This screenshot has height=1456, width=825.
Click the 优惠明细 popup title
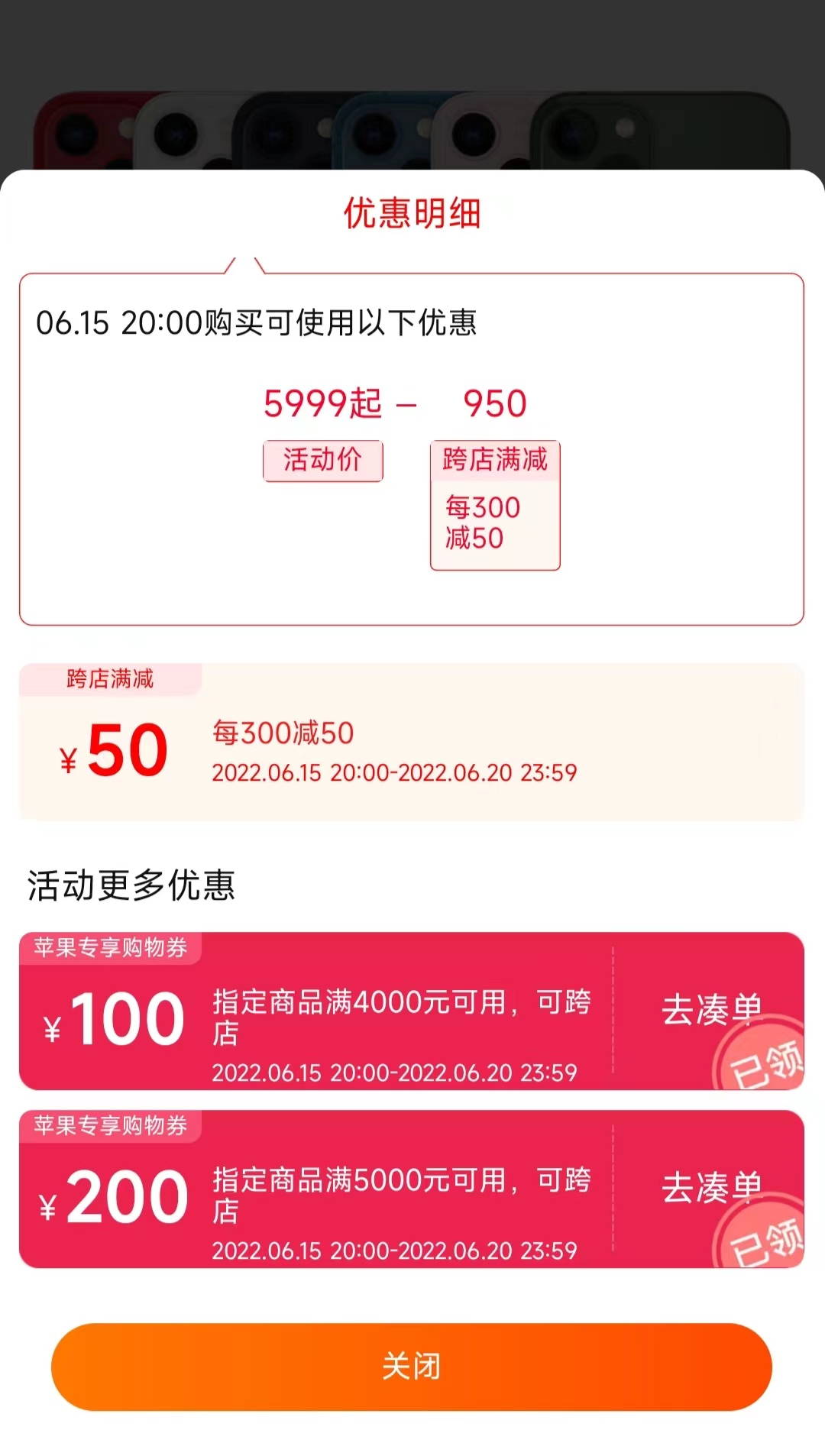(412, 215)
